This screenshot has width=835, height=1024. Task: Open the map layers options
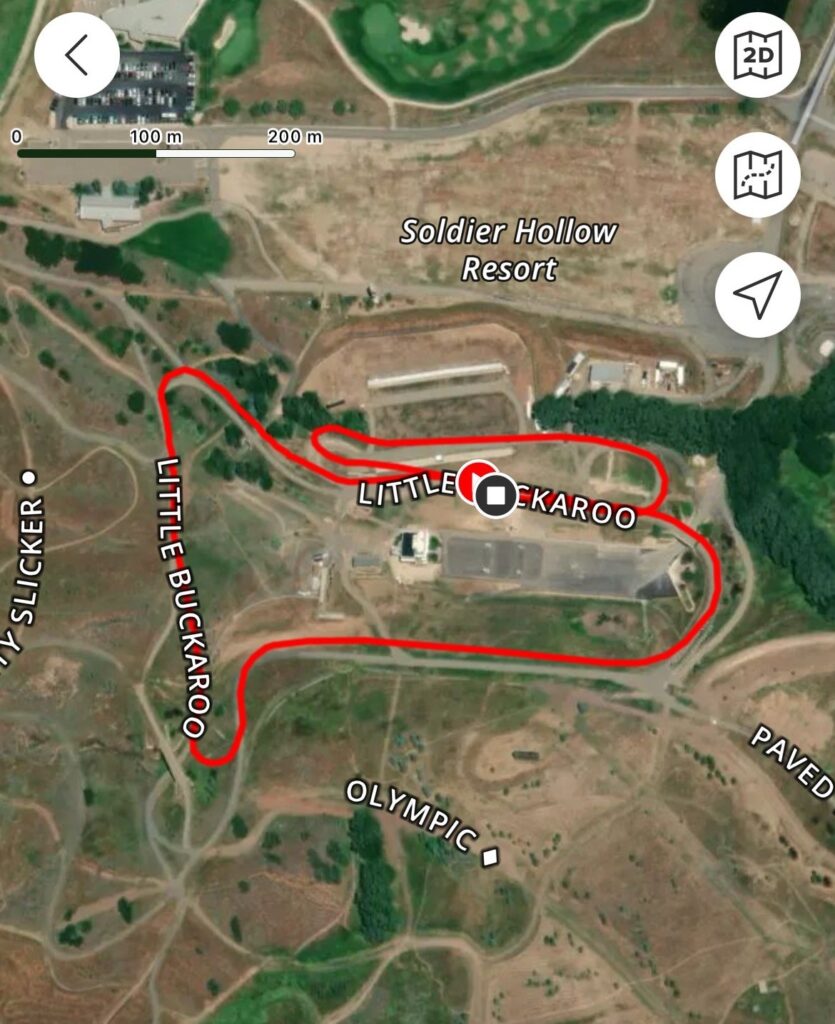pyautogui.click(x=757, y=175)
